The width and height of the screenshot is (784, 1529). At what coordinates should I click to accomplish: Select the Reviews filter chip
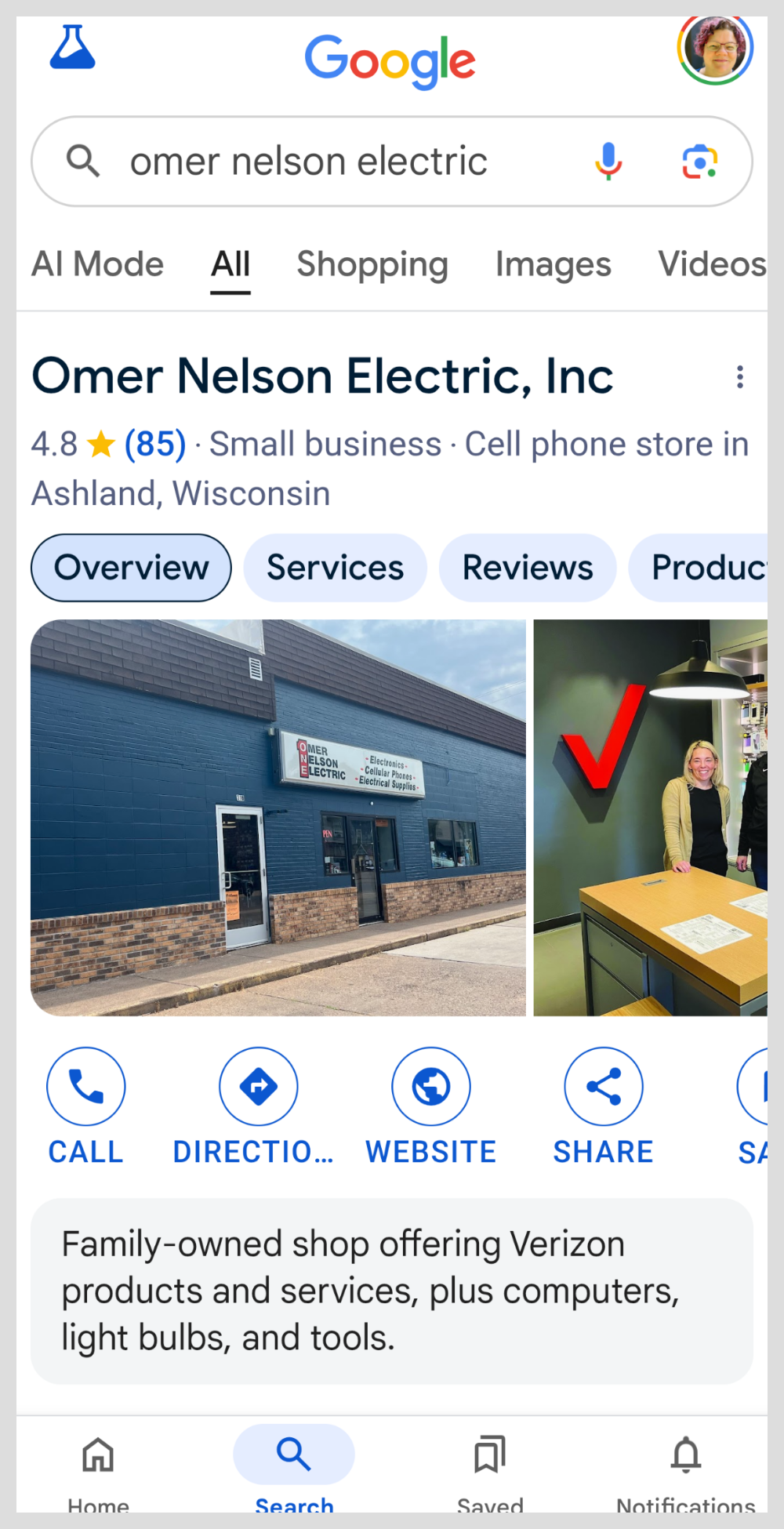coord(527,567)
